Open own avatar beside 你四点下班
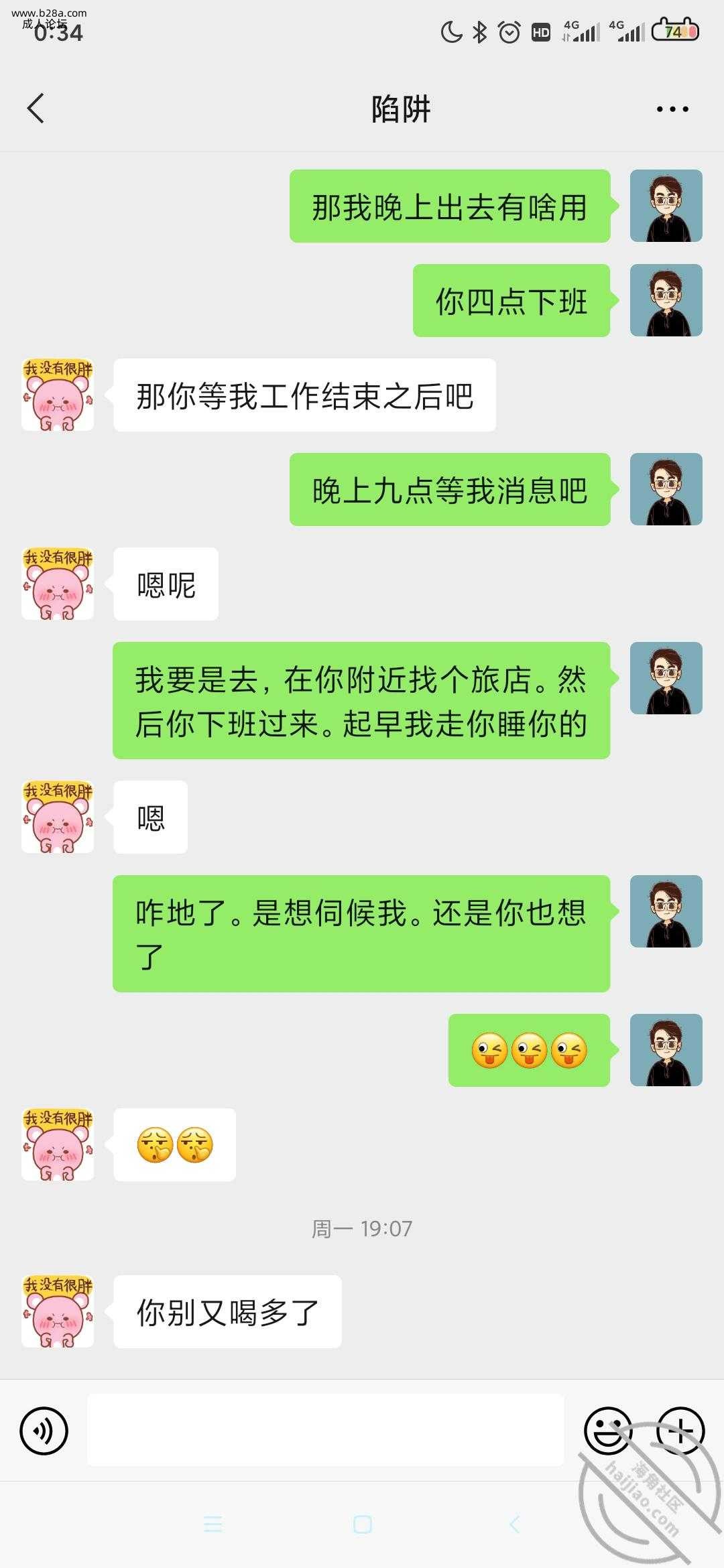The image size is (724, 1568). click(x=666, y=300)
